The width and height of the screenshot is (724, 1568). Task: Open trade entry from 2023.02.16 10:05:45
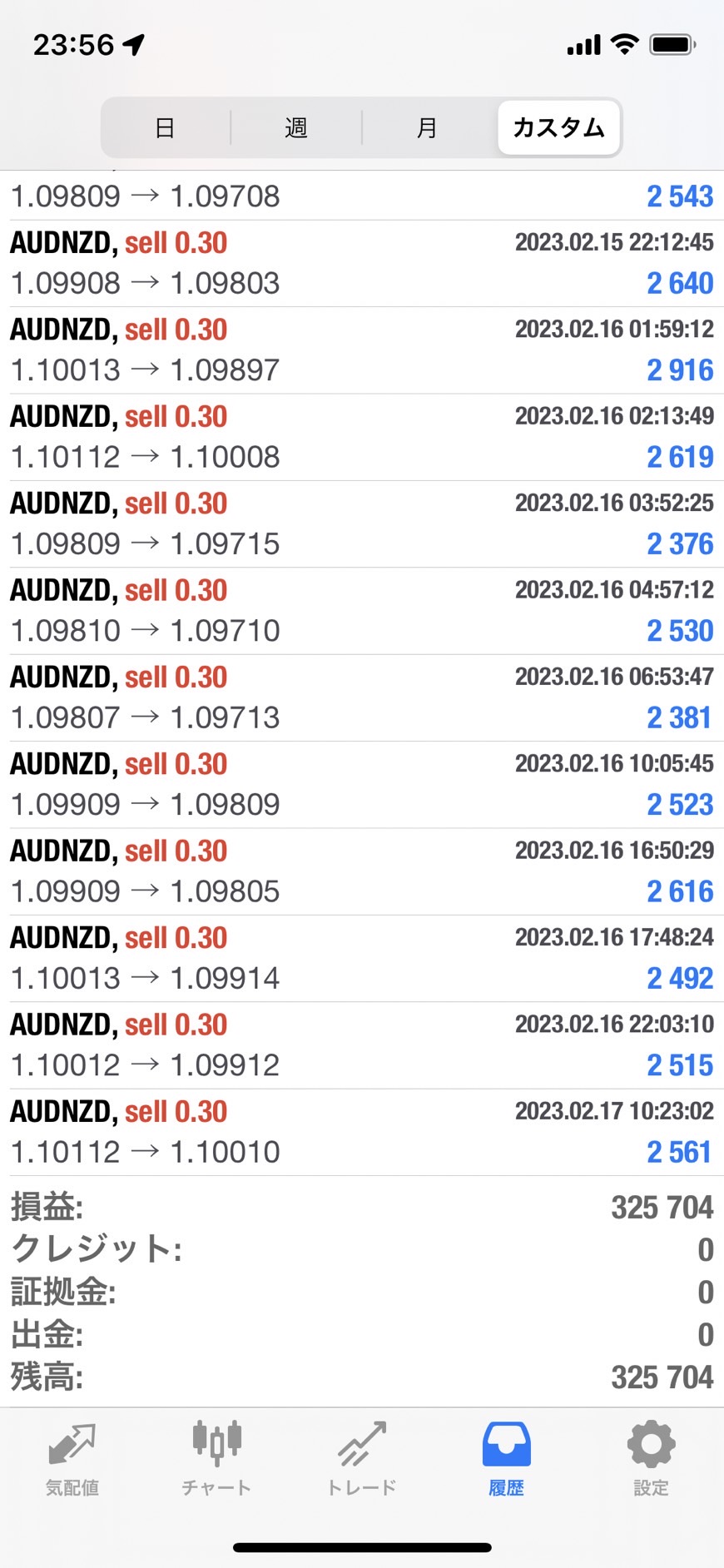[x=362, y=785]
